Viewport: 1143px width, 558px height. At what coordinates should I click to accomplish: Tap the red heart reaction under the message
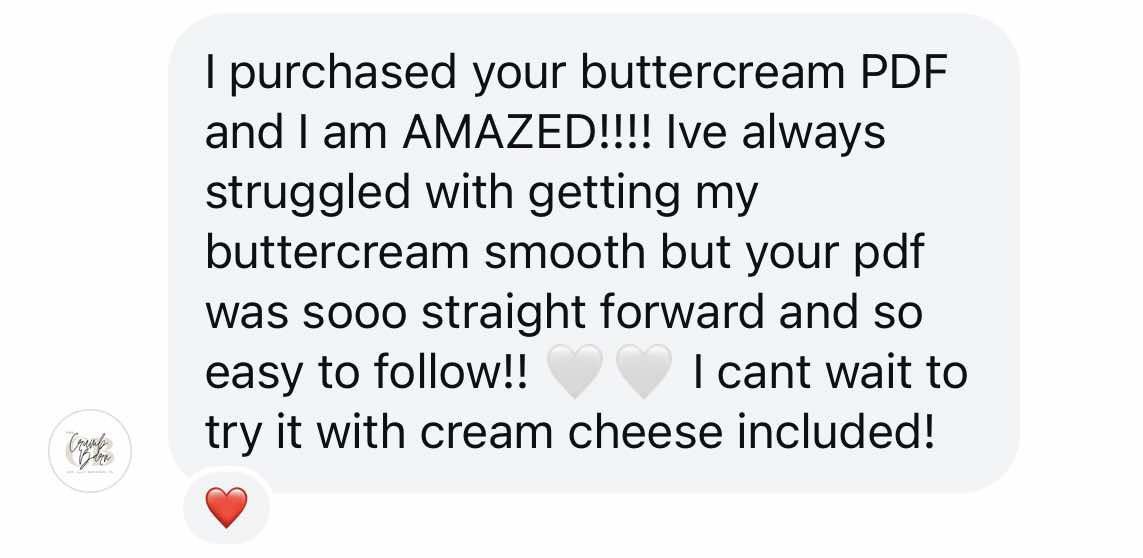pos(226,508)
